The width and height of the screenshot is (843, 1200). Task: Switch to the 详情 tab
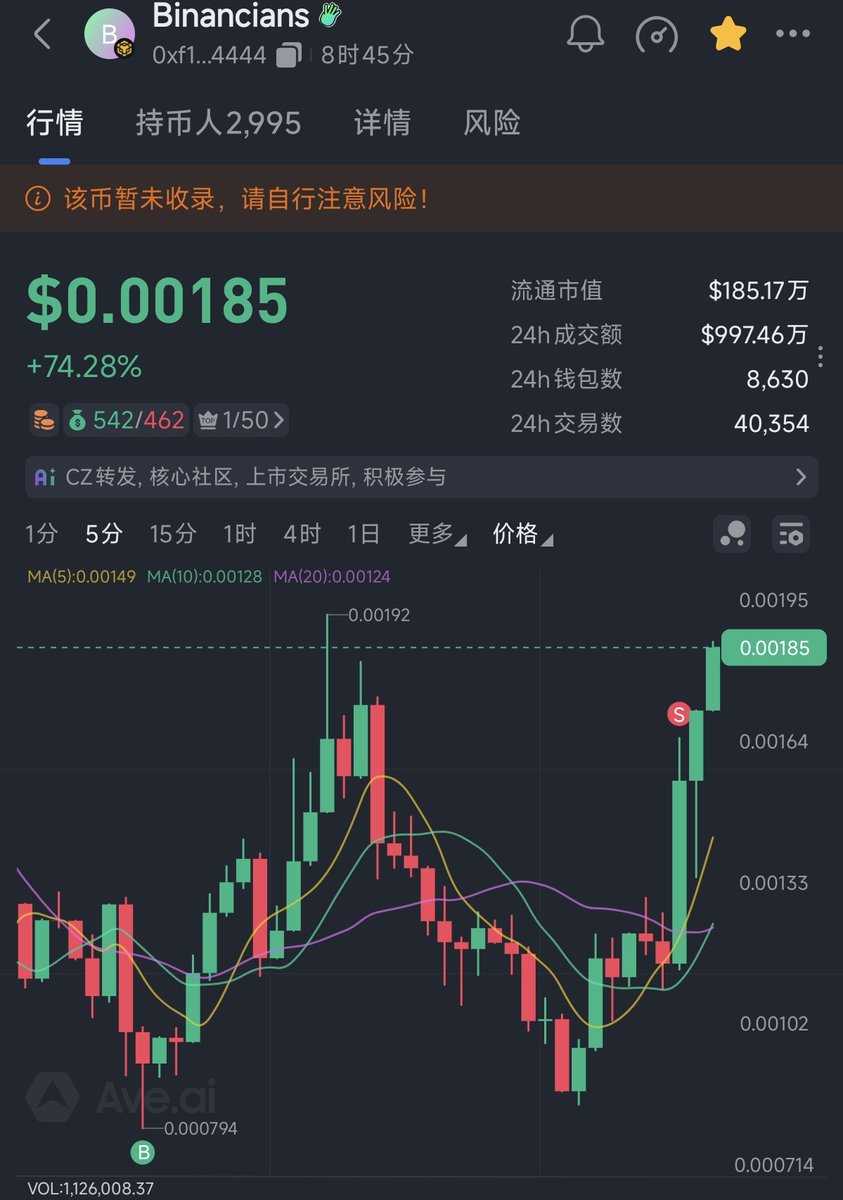[382, 123]
